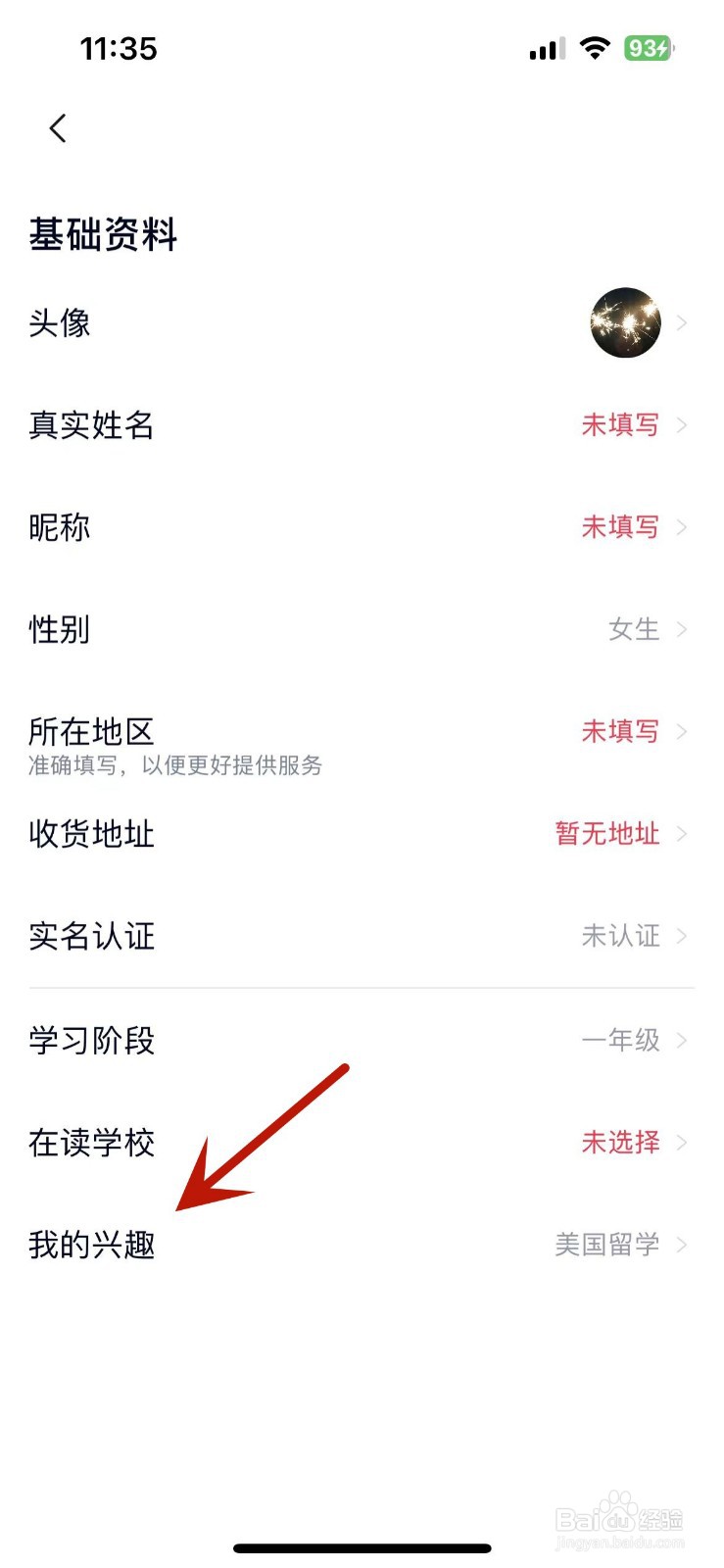Expand the 在读学校 school selector
The image size is (724, 1568).
[362, 1143]
